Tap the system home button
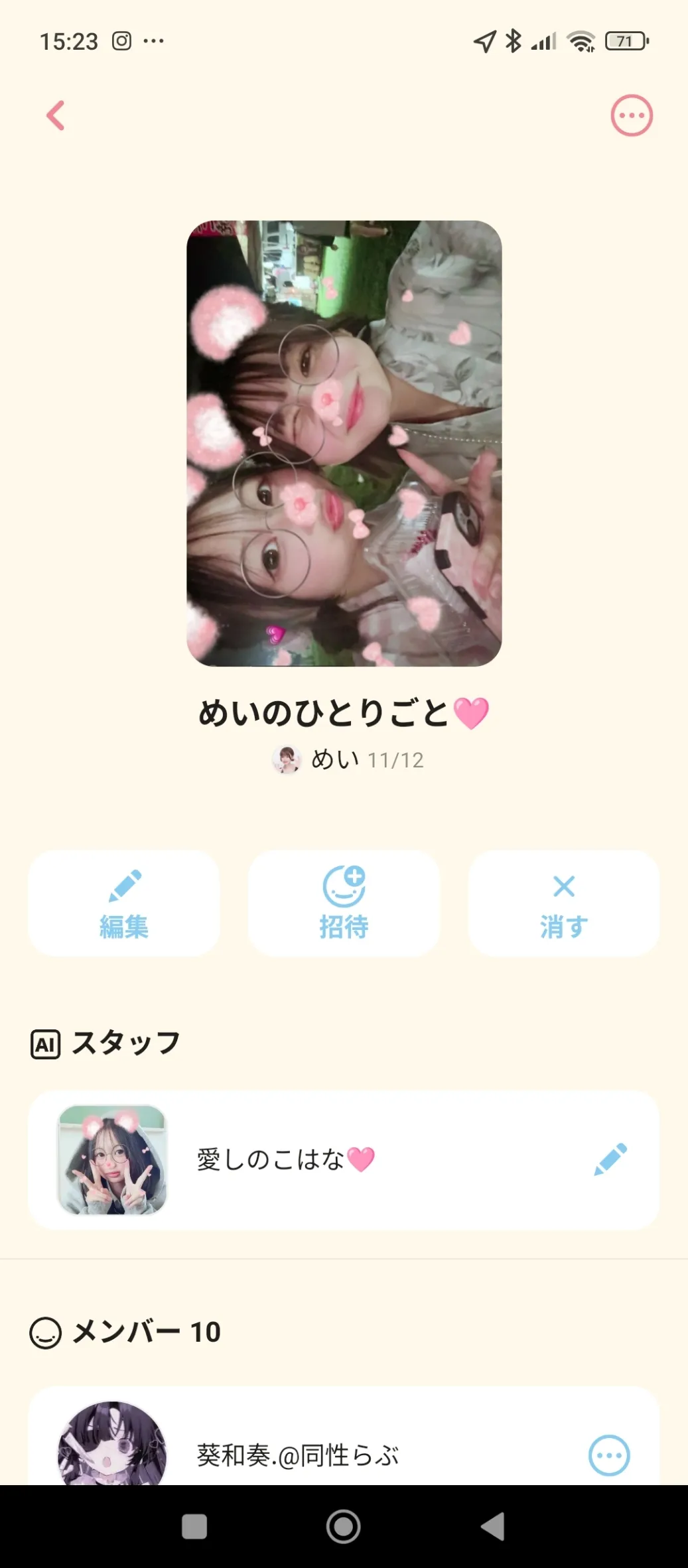688x1568 pixels. tap(344, 1526)
